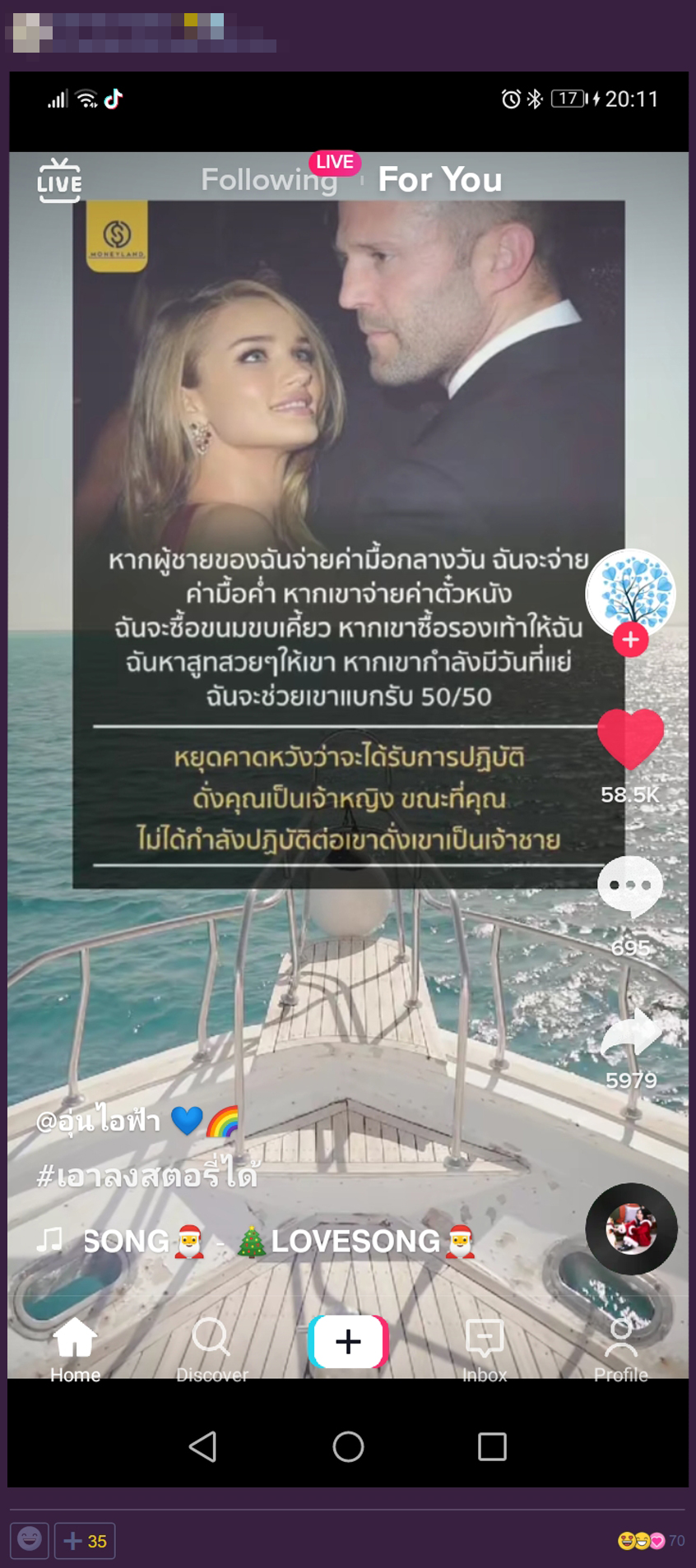Screen dimensions: 696x1568
Task: Switch to the For You feed
Action: click(x=439, y=179)
